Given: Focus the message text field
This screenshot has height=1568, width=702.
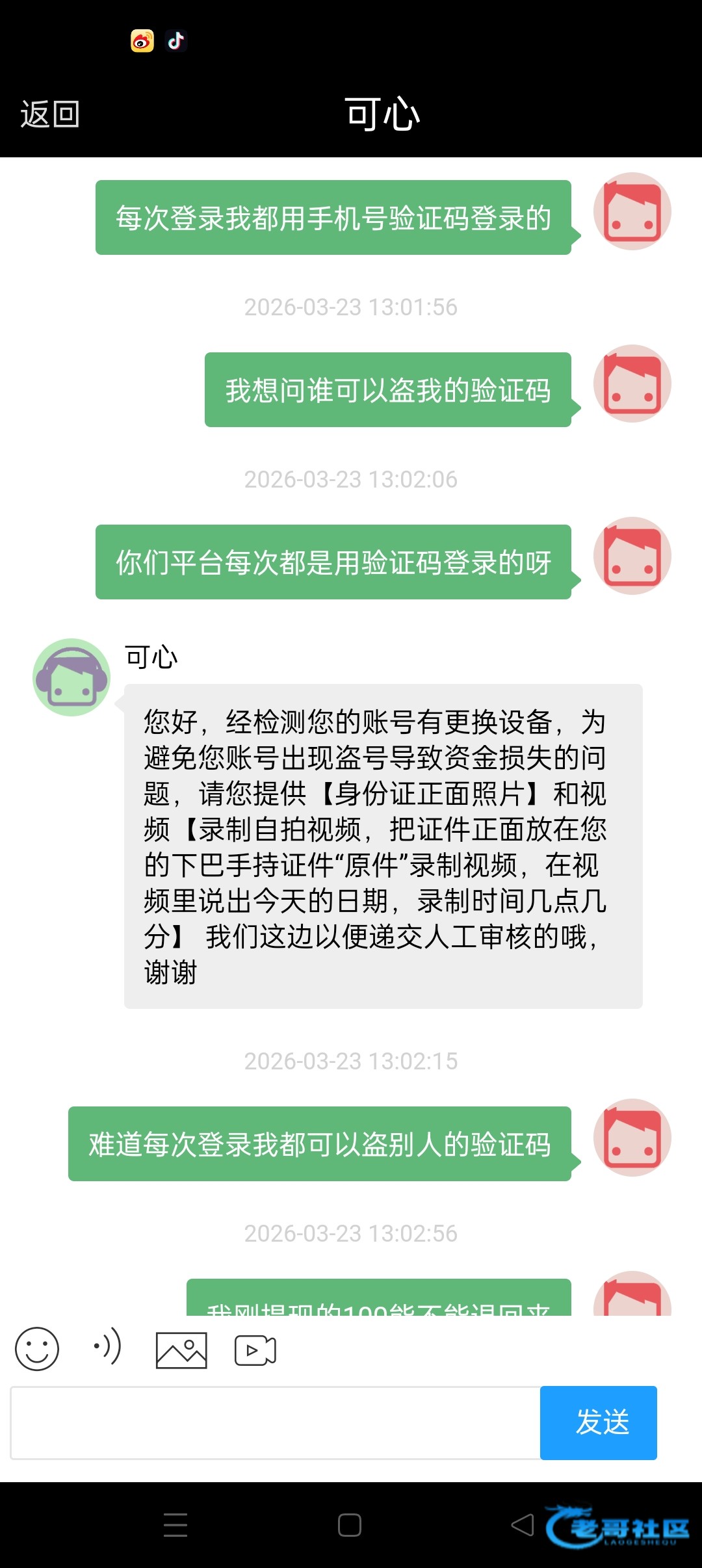Looking at the screenshot, I should pyautogui.click(x=276, y=1423).
